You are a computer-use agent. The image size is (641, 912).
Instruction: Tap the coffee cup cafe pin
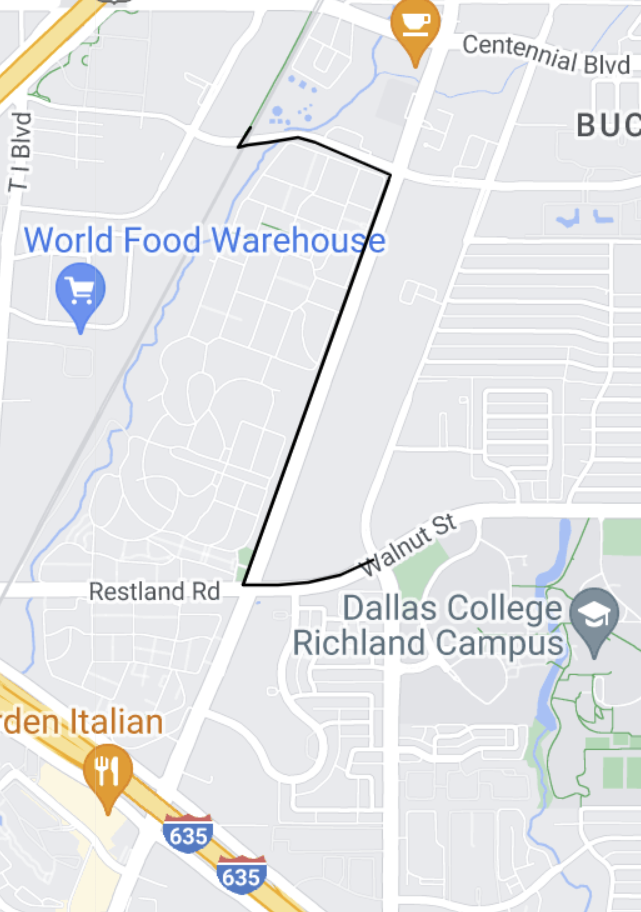(x=416, y=23)
